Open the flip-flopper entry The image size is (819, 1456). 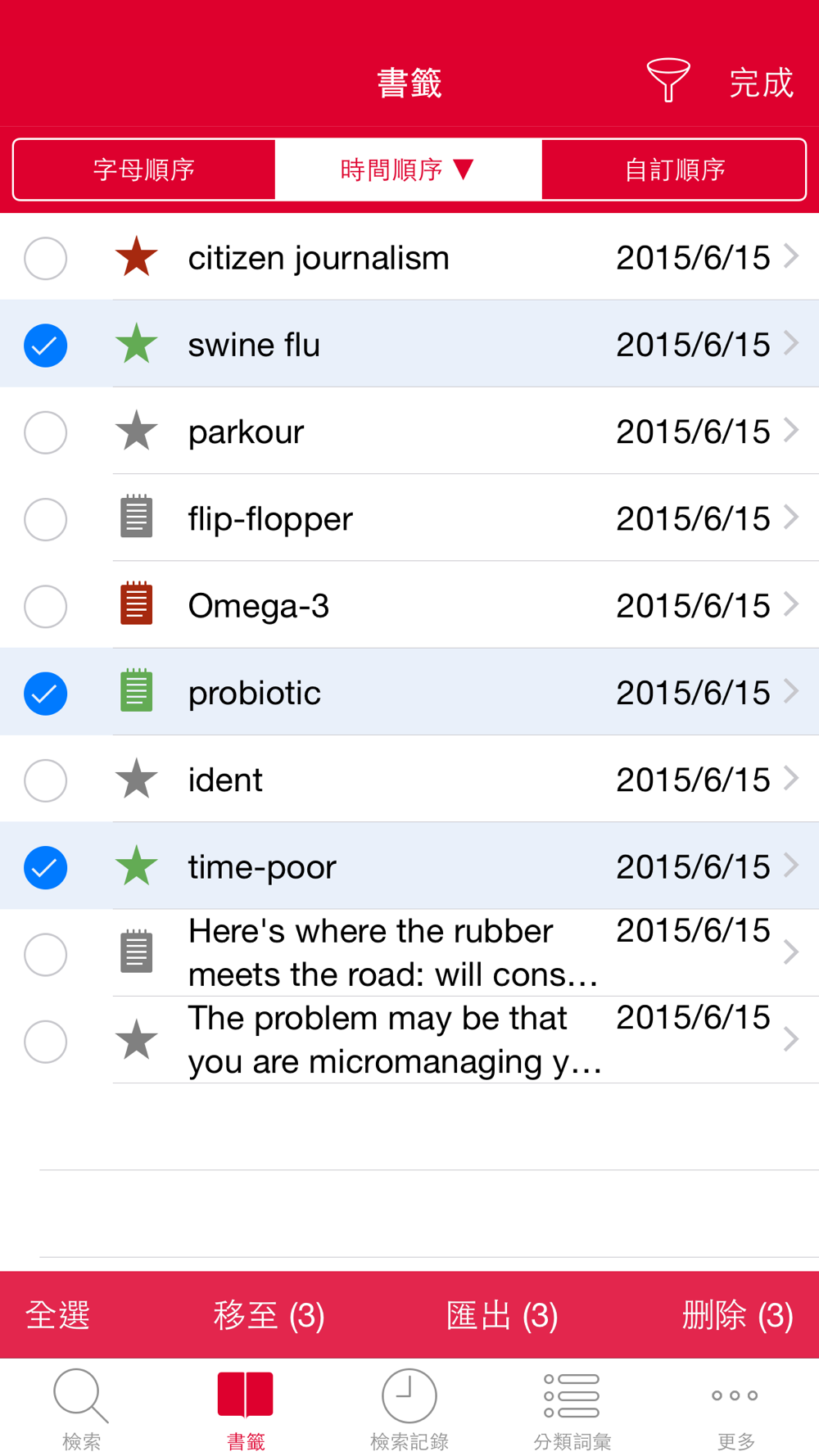pyautogui.click(x=409, y=518)
